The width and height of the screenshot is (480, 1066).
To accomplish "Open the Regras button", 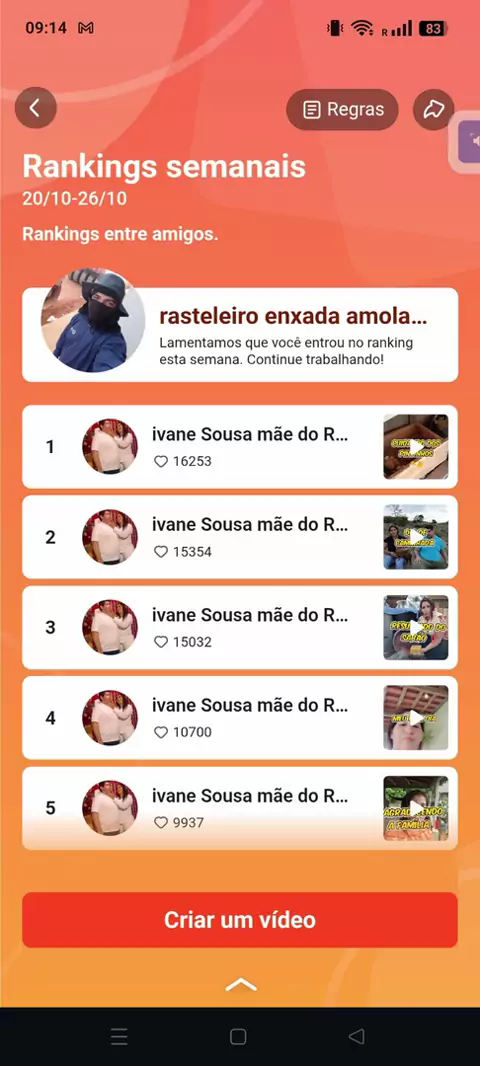I will (342, 109).
